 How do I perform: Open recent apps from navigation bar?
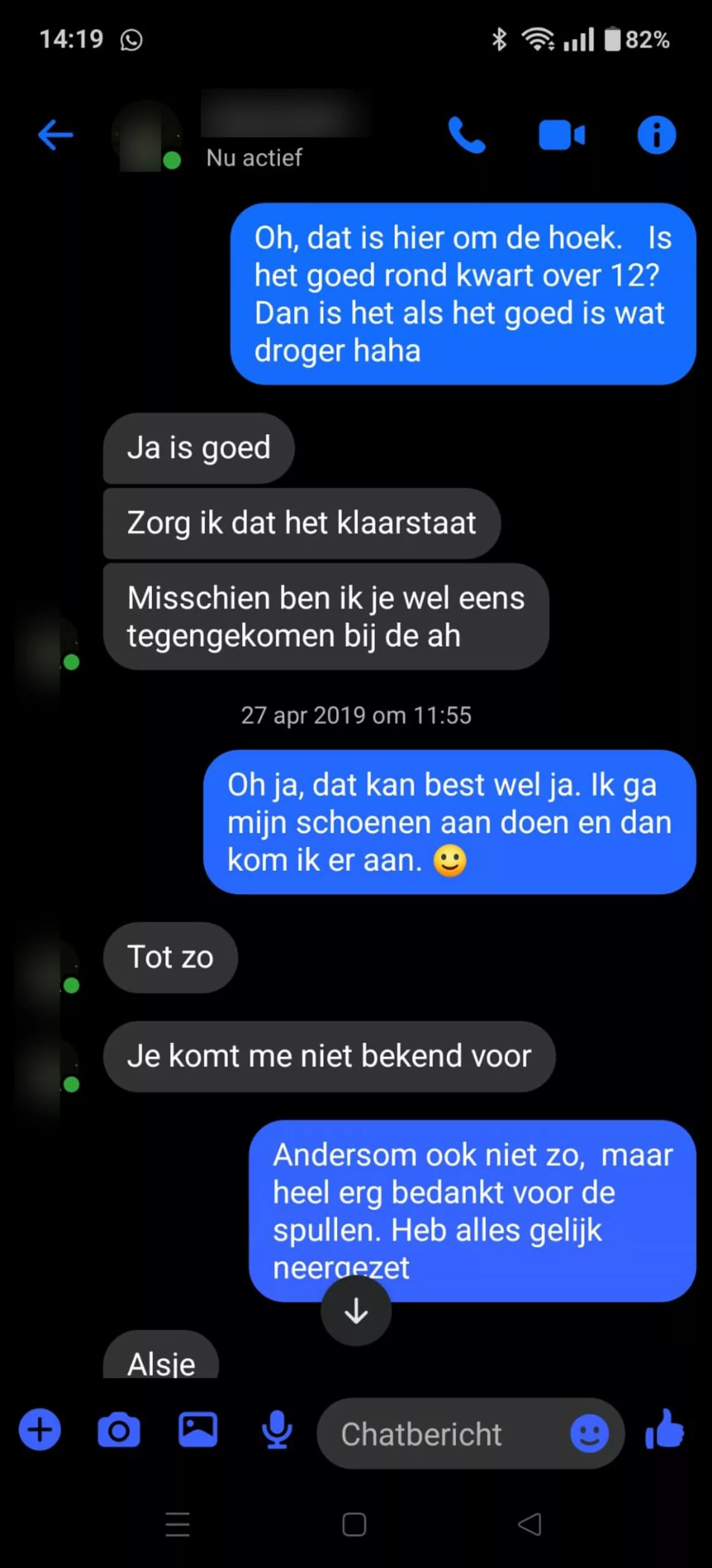pyautogui.click(x=178, y=1525)
